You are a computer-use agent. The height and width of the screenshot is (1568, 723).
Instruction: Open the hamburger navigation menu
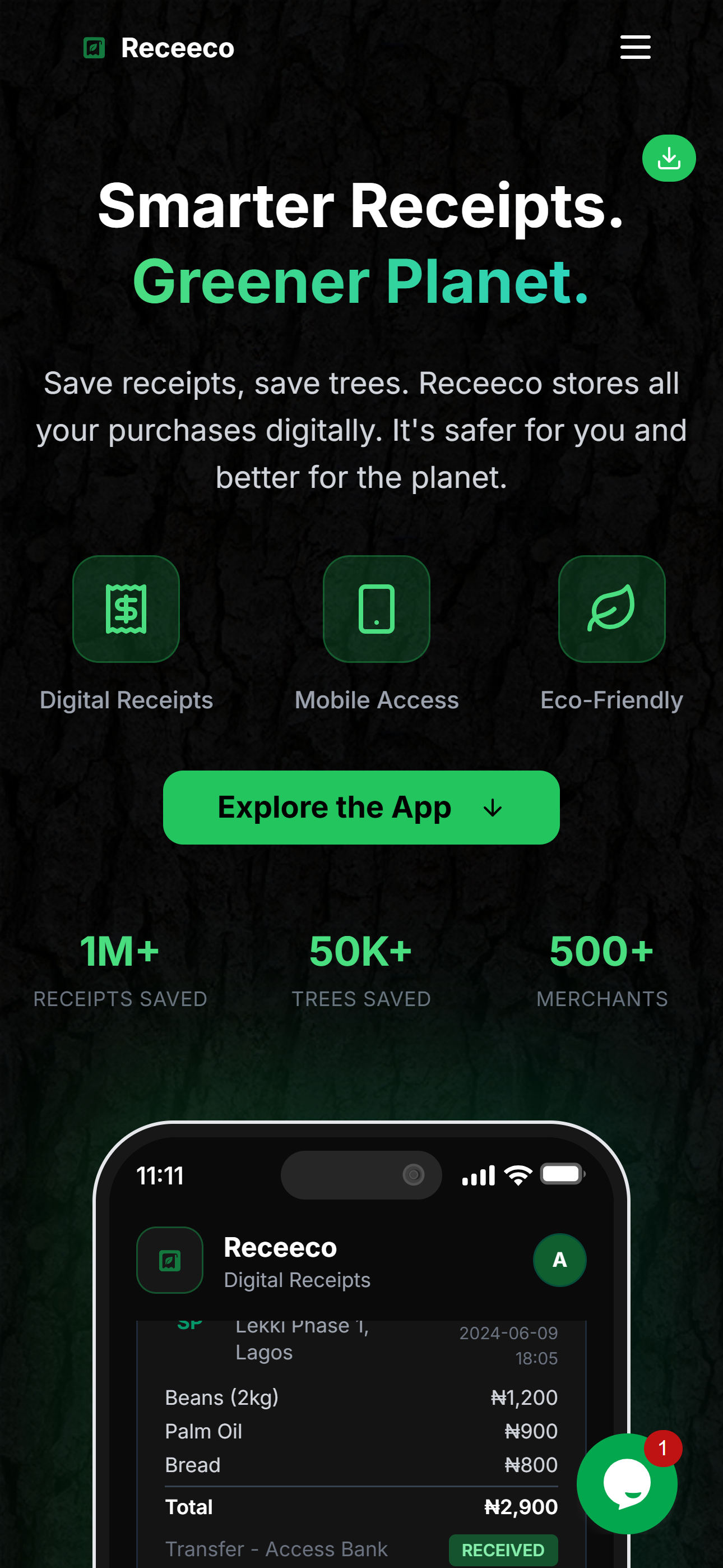coord(635,48)
